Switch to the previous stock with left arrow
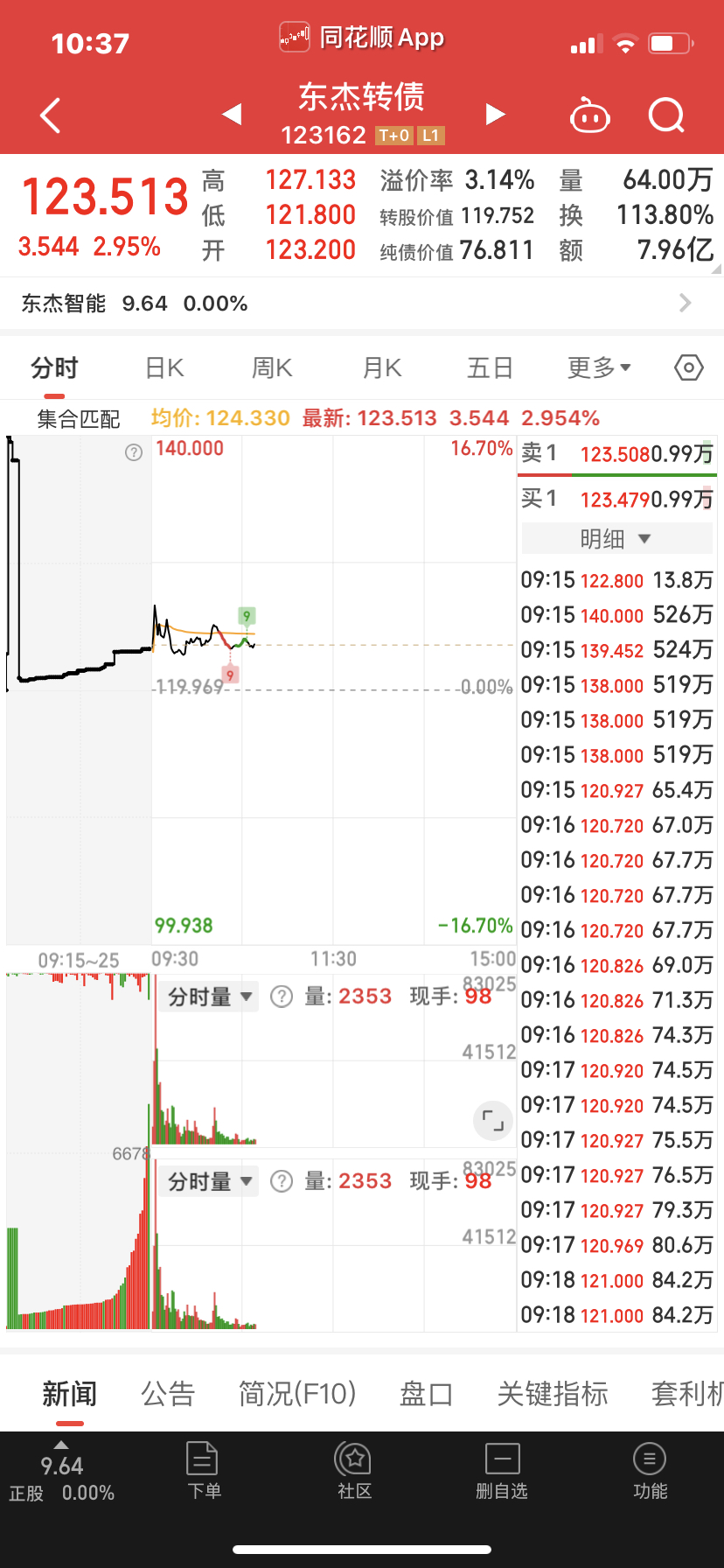The width and height of the screenshot is (724, 1568). (x=232, y=114)
